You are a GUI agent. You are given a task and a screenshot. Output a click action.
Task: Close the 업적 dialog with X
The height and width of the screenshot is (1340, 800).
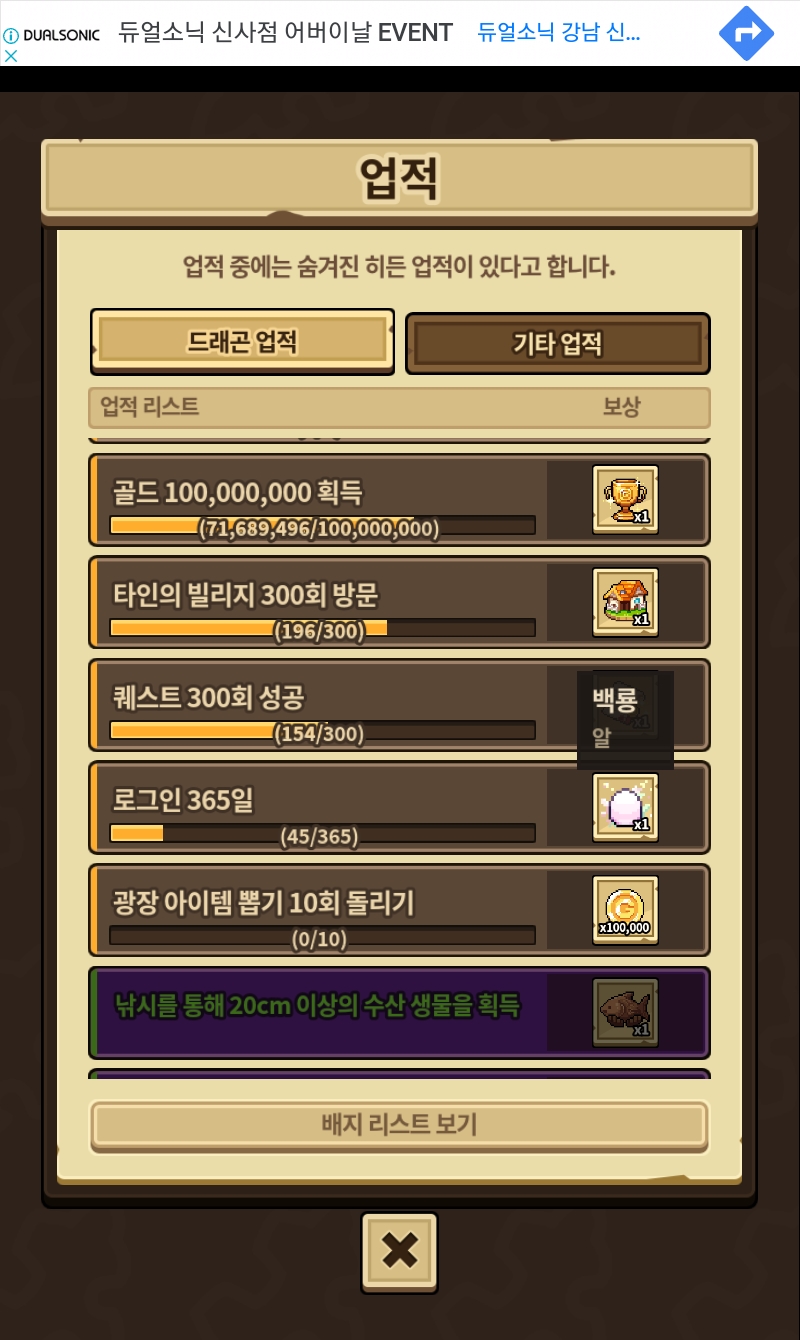point(399,1252)
